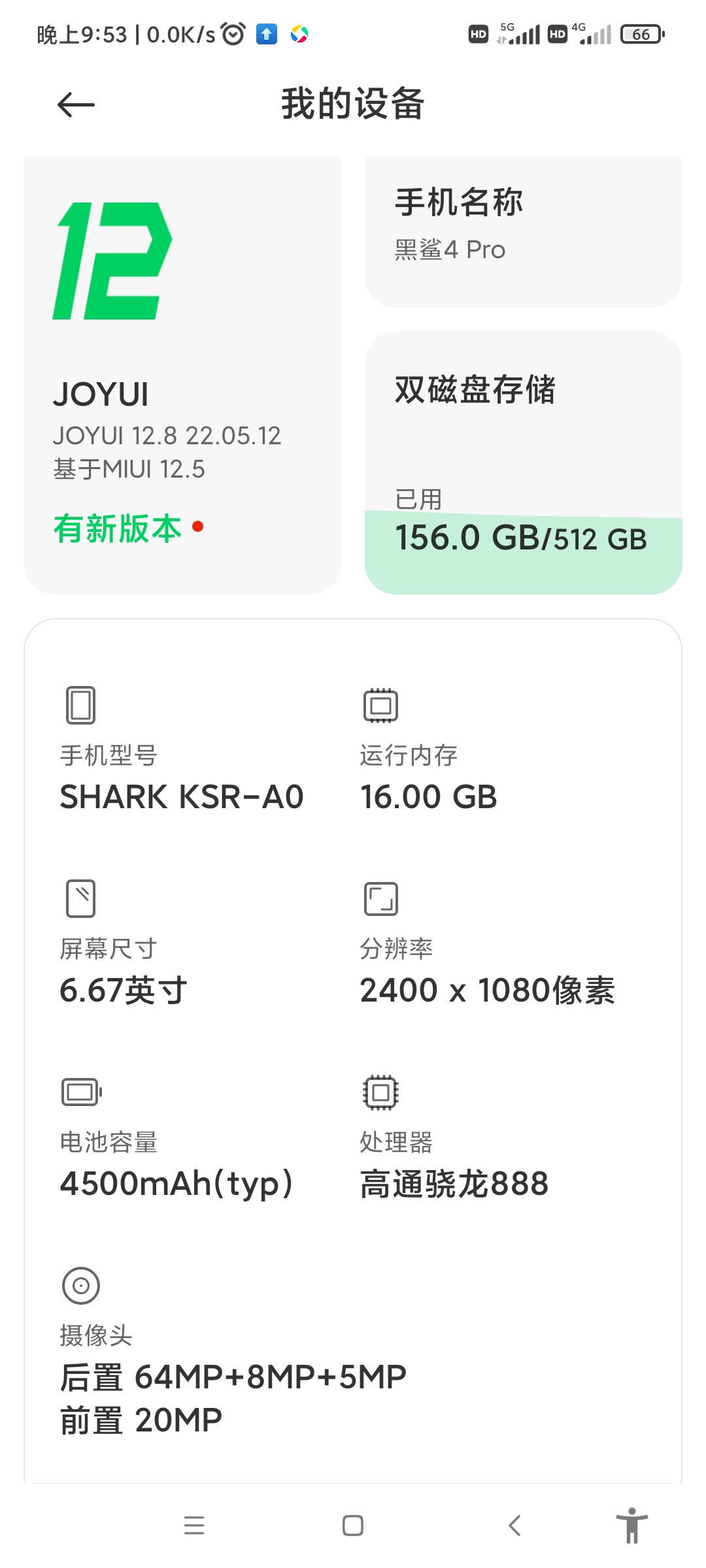This screenshot has width=706, height=1568.
Task: Open the 手机名称 card
Action: point(523,231)
